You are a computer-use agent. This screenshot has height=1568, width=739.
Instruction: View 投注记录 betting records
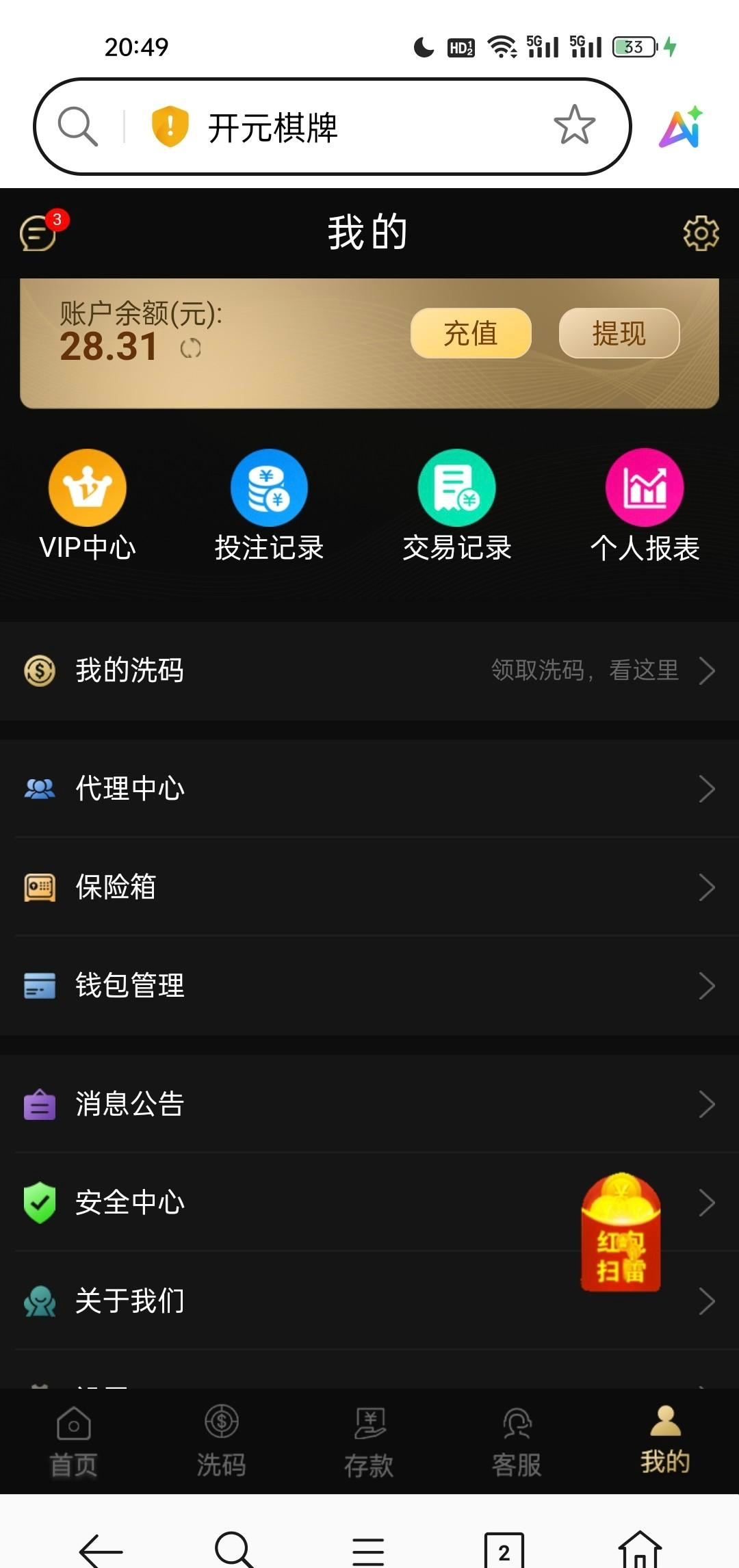[x=269, y=506]
